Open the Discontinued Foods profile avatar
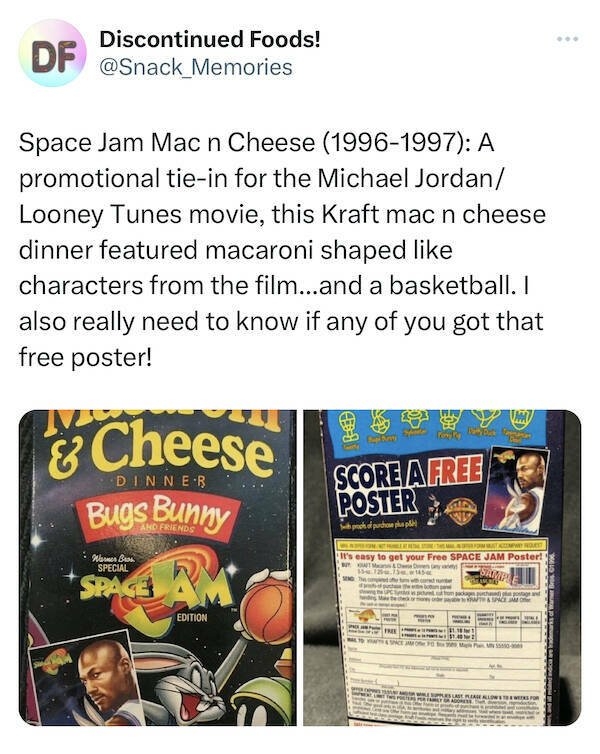The height and width of the screenshot is (754, 600). click(52, 54)
